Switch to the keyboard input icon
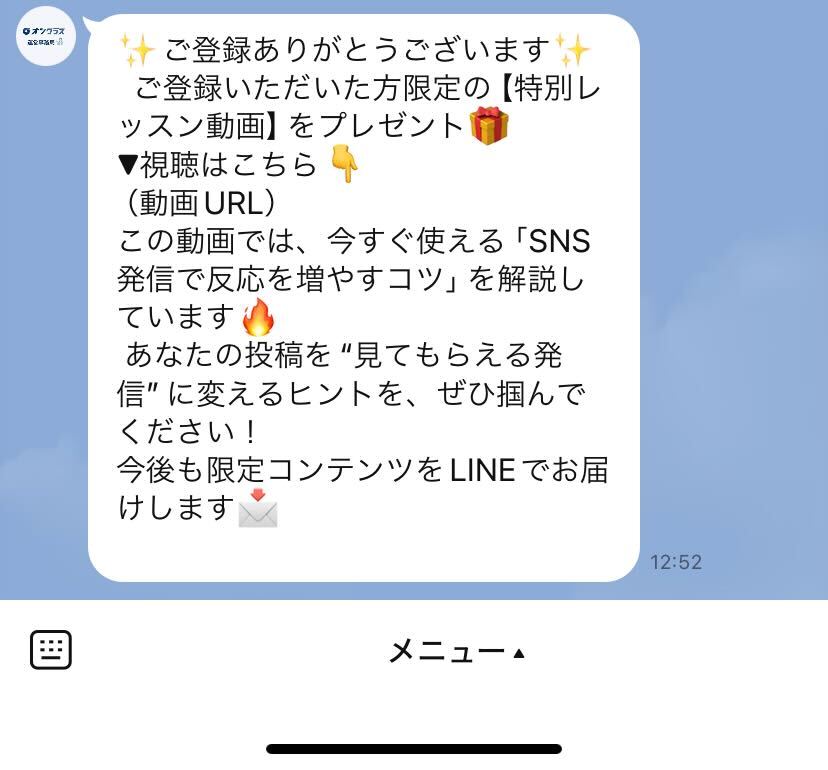The width and height of the screenshot is (828, 770). pyautogui.click(x=51, y=651)
